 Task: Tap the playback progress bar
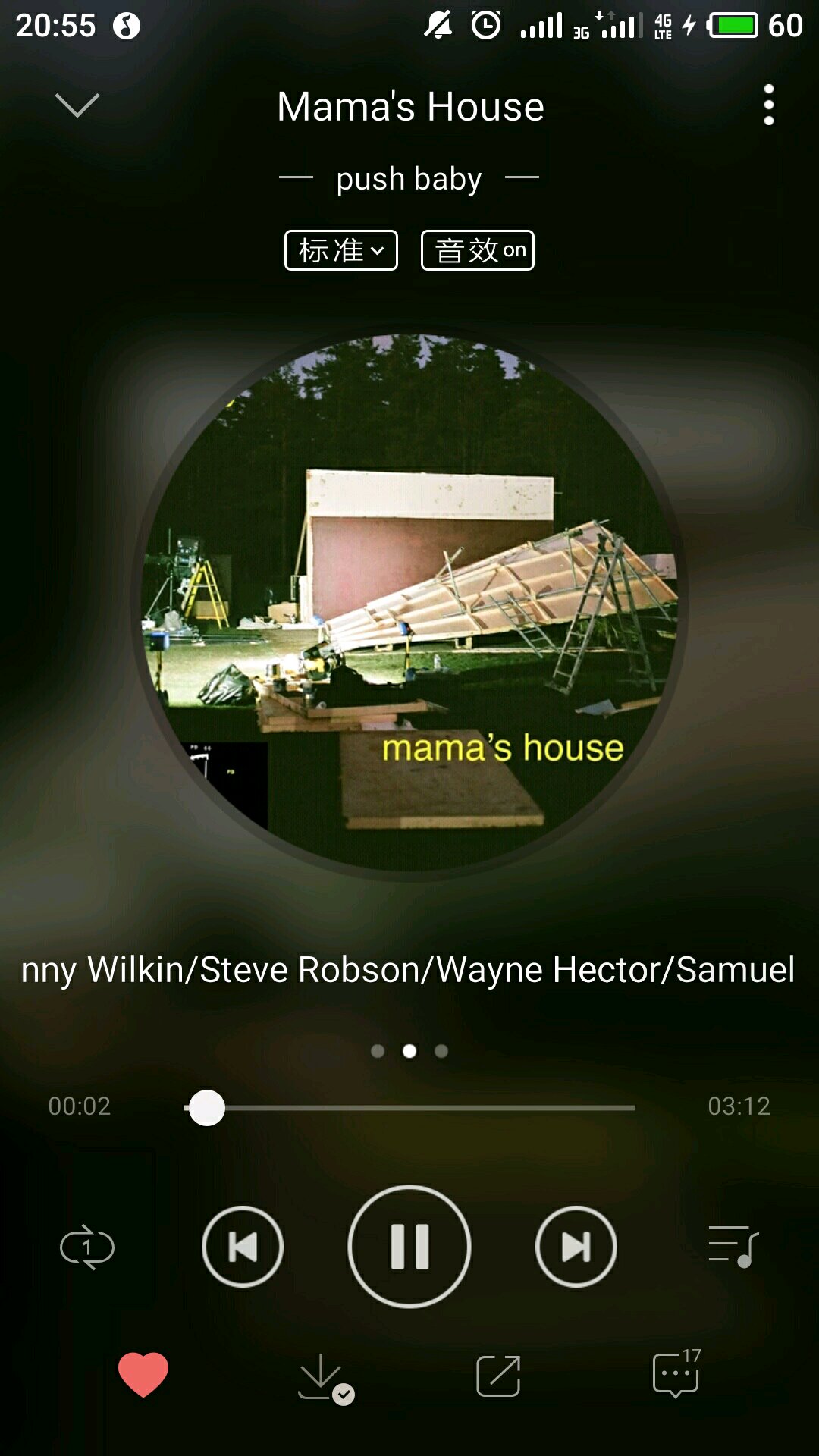pos(425,1108)
